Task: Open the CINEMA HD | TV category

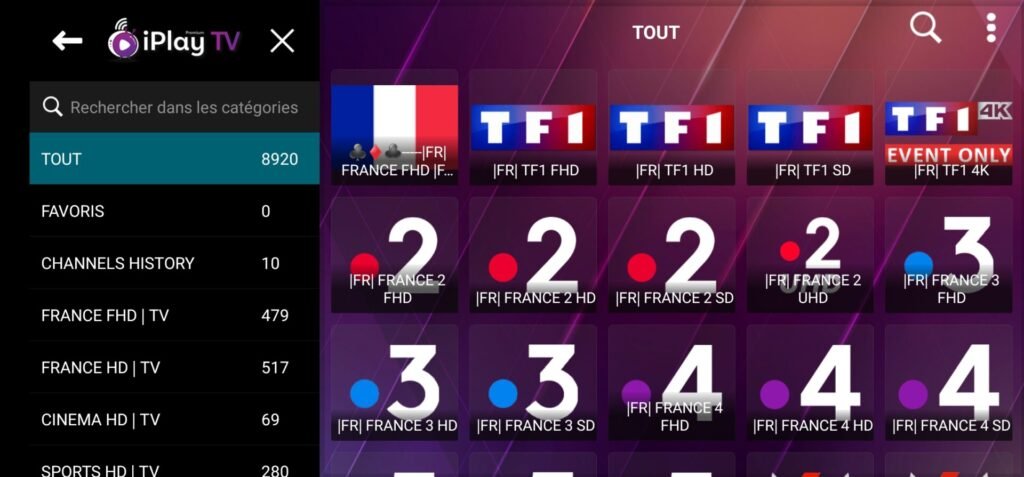Action: (x=174, y=419)
